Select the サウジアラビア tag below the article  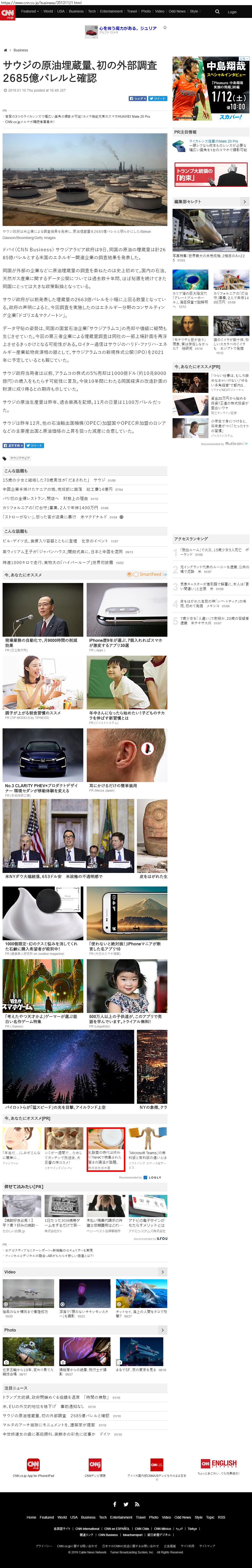pyautogui.click(x=19, y=458)
